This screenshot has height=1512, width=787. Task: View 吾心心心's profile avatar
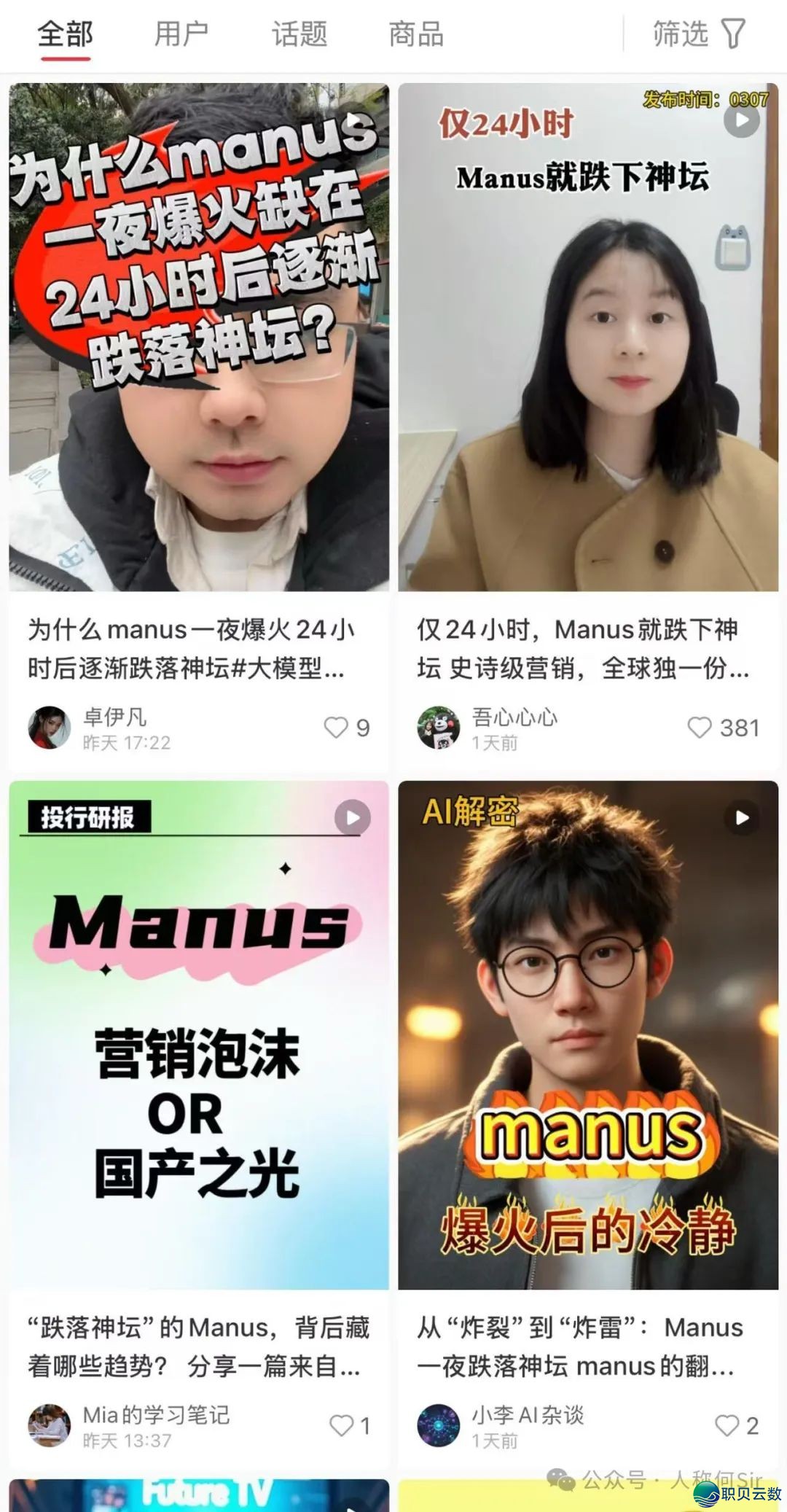(438, 728)
